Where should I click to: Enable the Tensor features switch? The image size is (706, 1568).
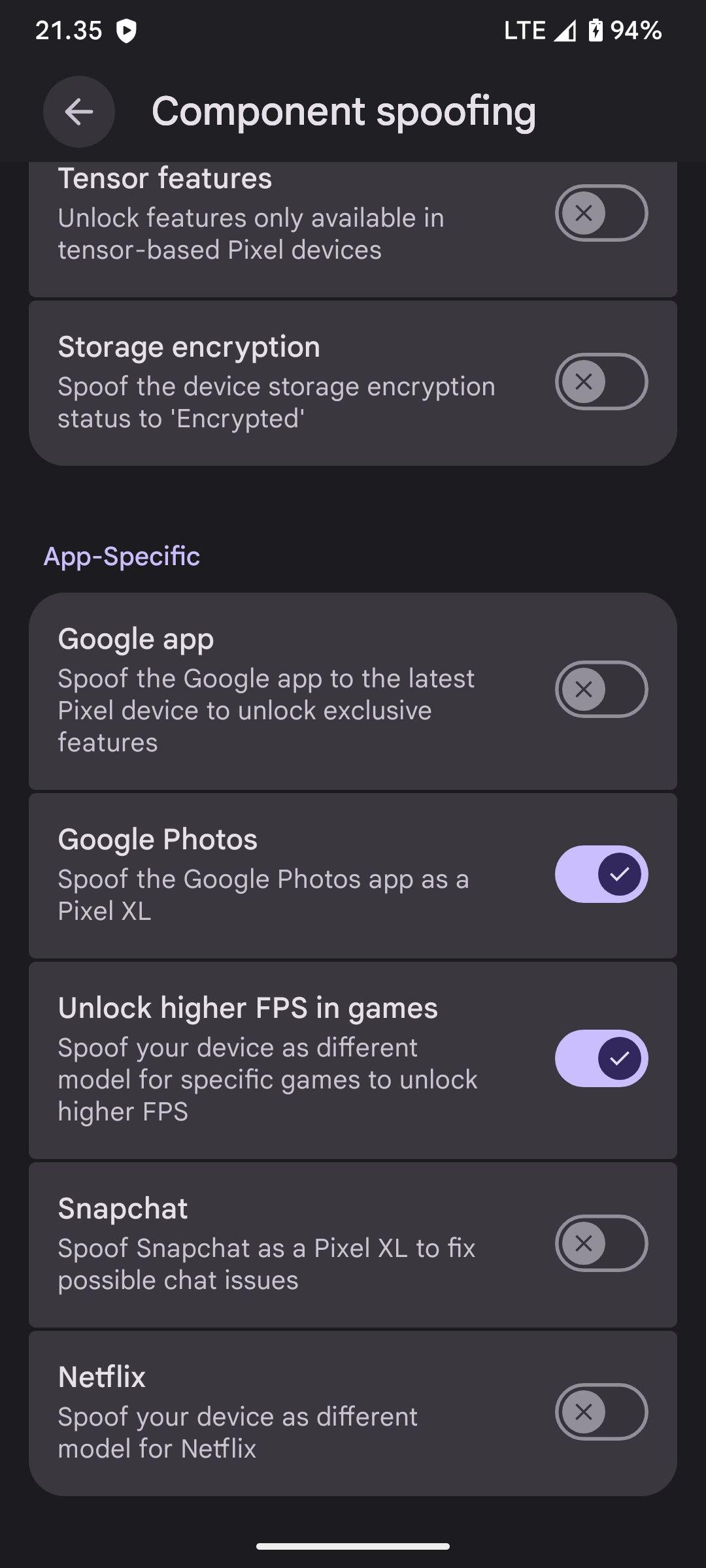[x=601, y=213]
